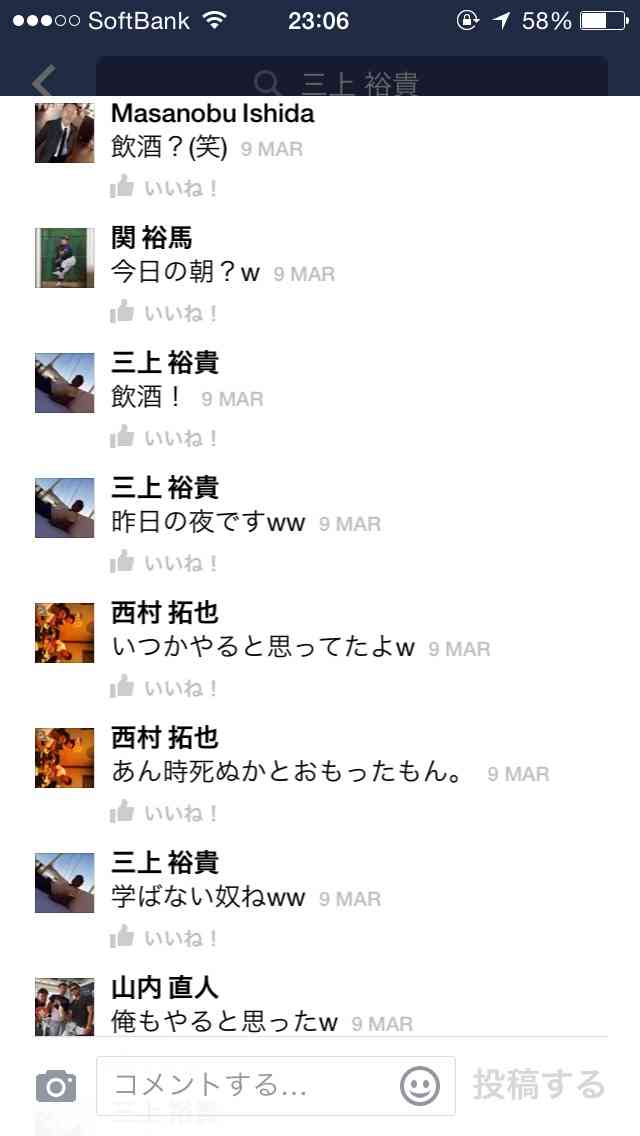The height and width of the screenshot is (1136, 640).
Task: Like the comment 昨日の夜ですww
Action: (164, 563)
